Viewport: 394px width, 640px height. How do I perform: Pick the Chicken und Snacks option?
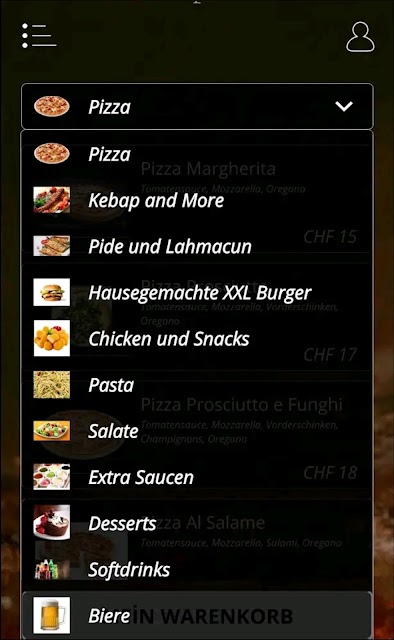pyautogui.click(x=197, y=338)
